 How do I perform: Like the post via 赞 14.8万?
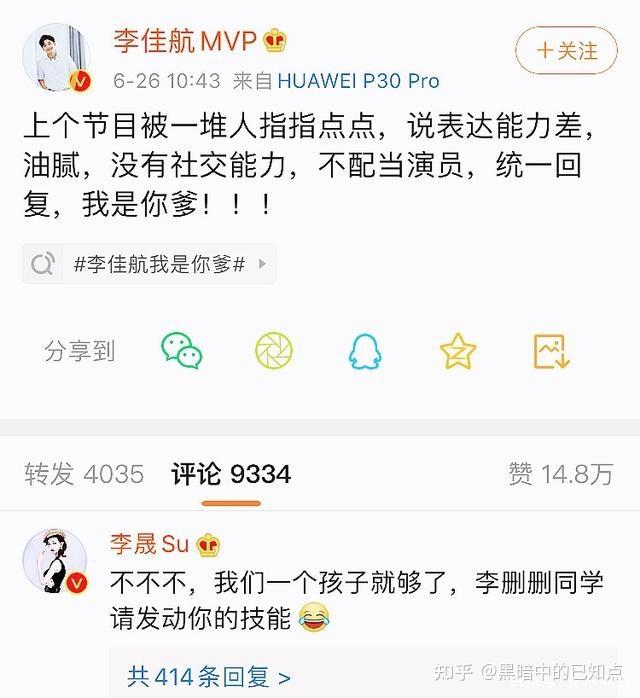click(561, 474)
